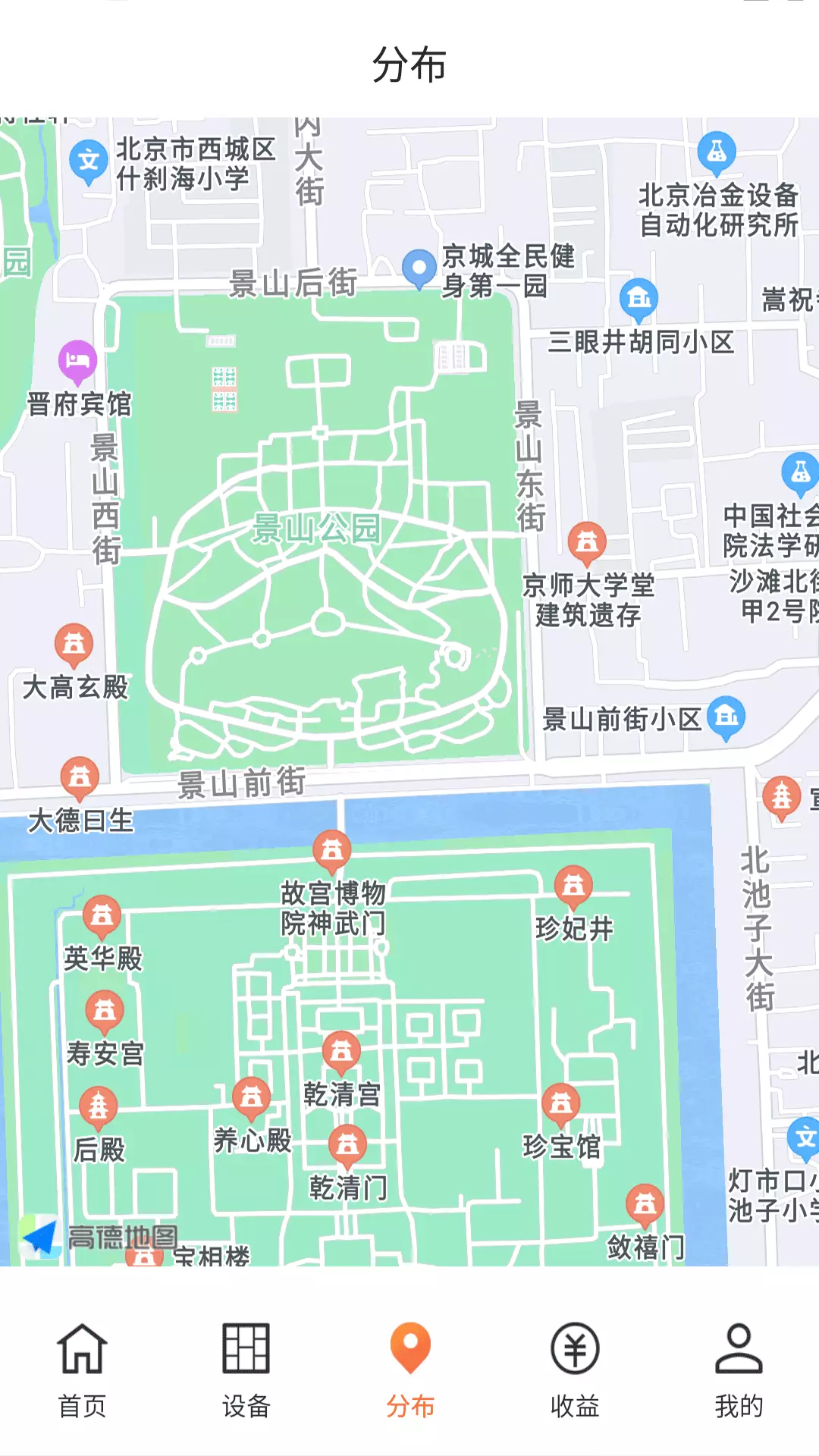
Task: Tap the 大高玄殿 landmark pin
Action: pos(74,645)
